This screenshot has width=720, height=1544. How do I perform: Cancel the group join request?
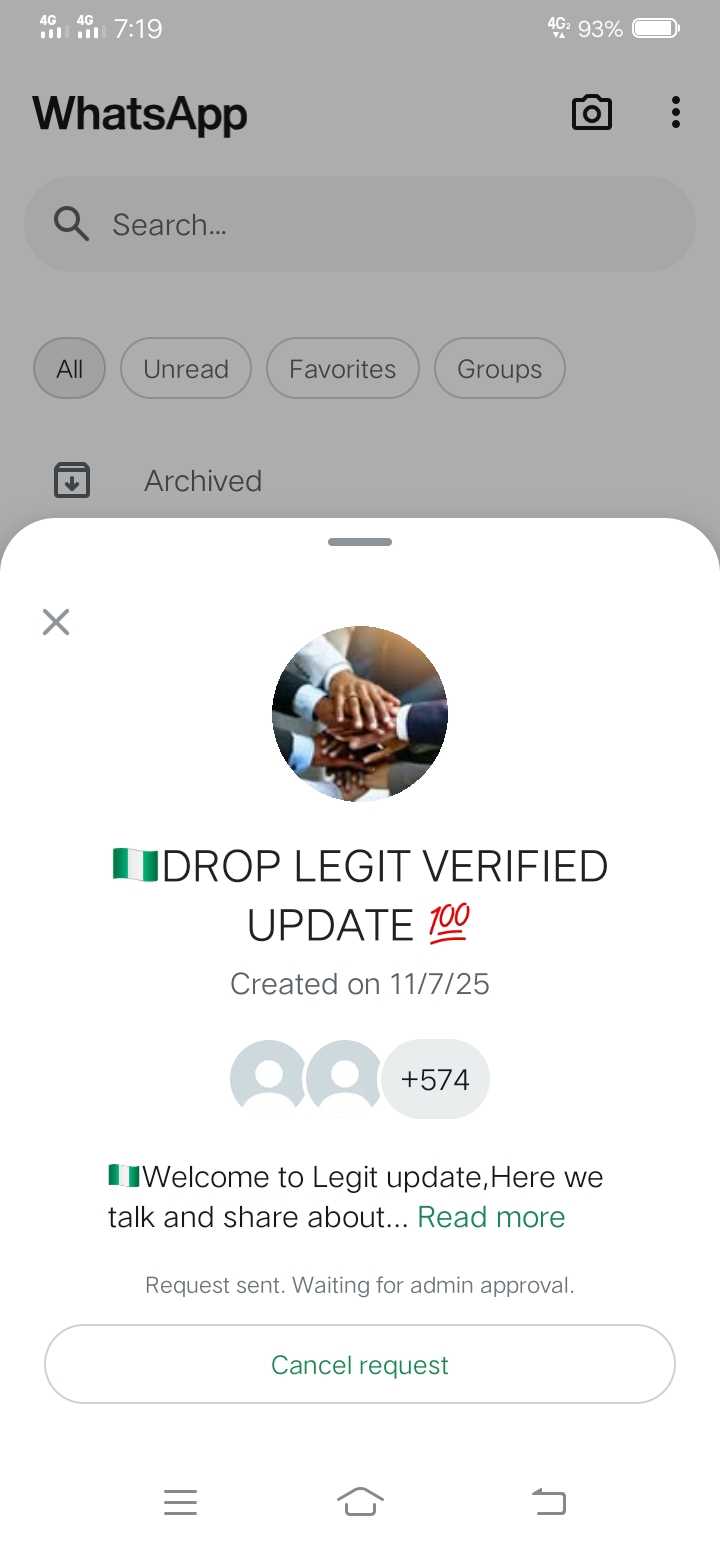(360, 1365)
